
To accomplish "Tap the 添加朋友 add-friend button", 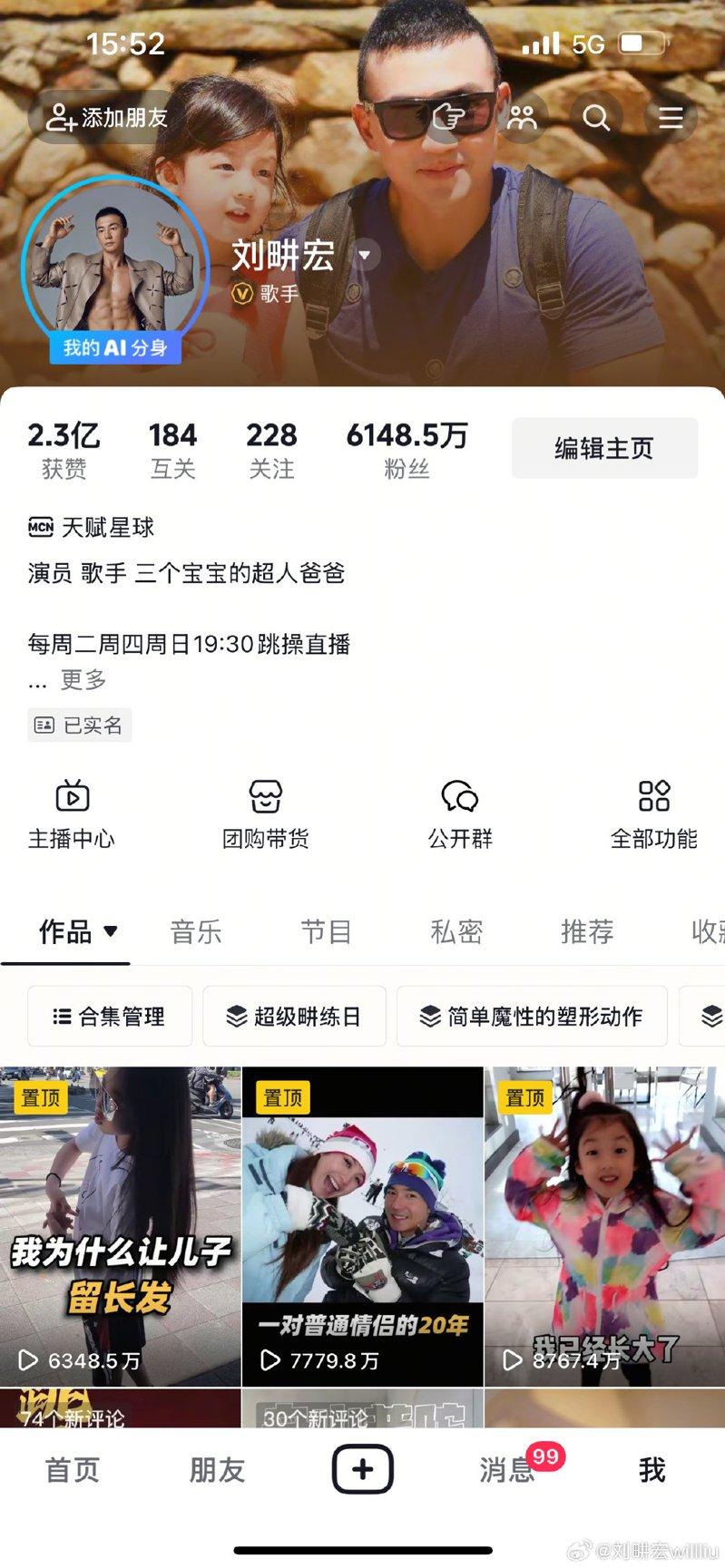I will (108, 118).
